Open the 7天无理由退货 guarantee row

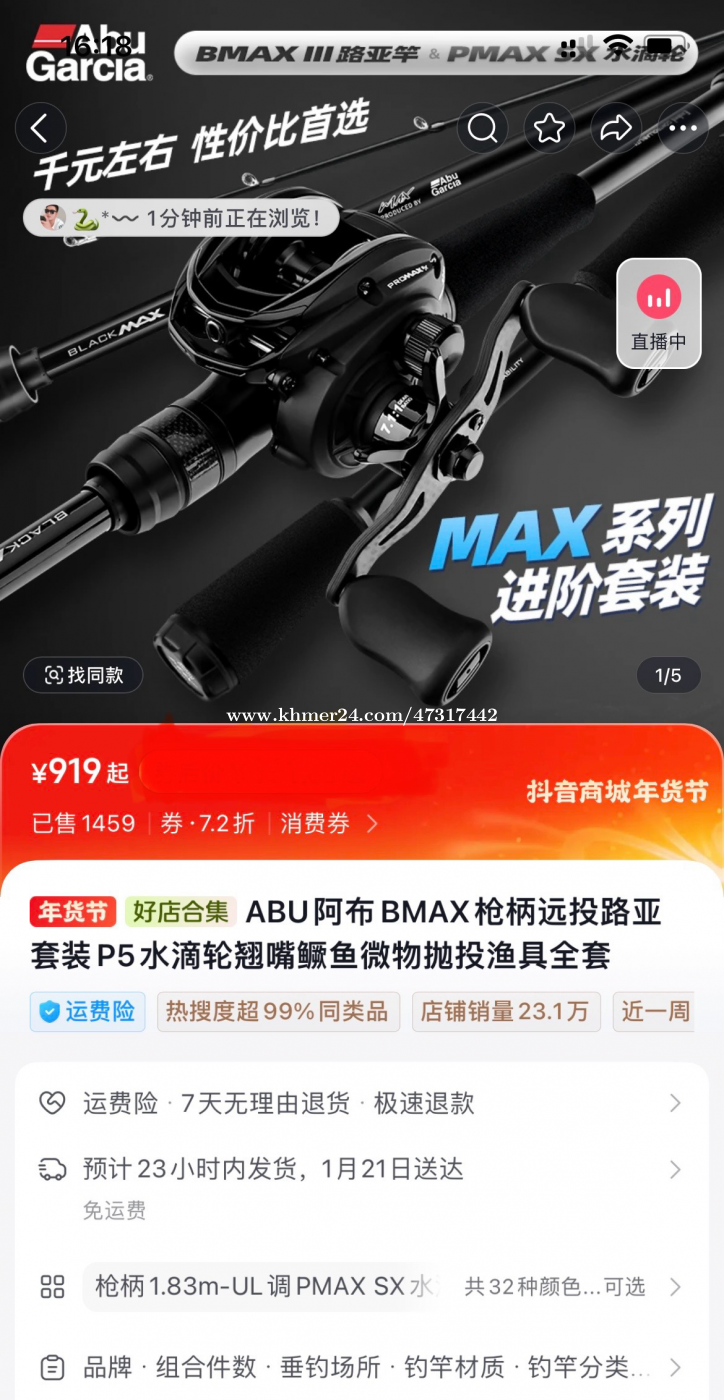362,1103
